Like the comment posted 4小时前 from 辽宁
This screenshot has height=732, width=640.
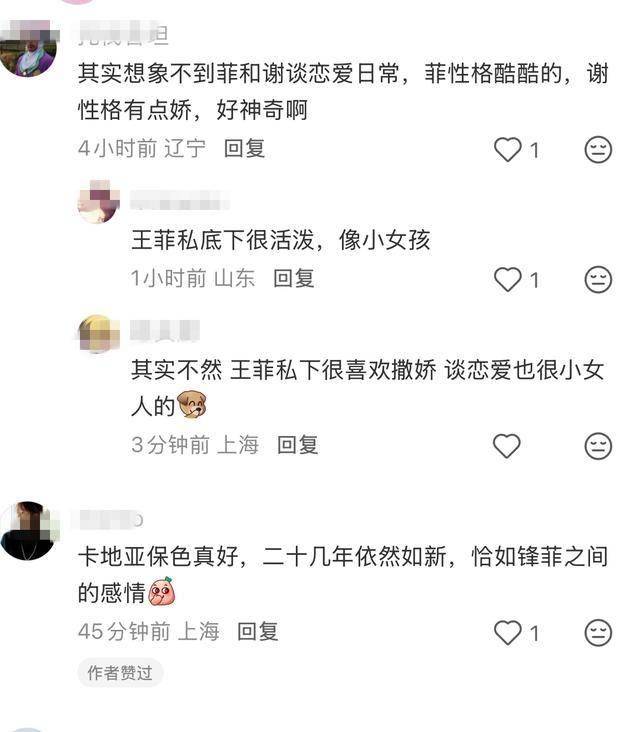(508, 150)
